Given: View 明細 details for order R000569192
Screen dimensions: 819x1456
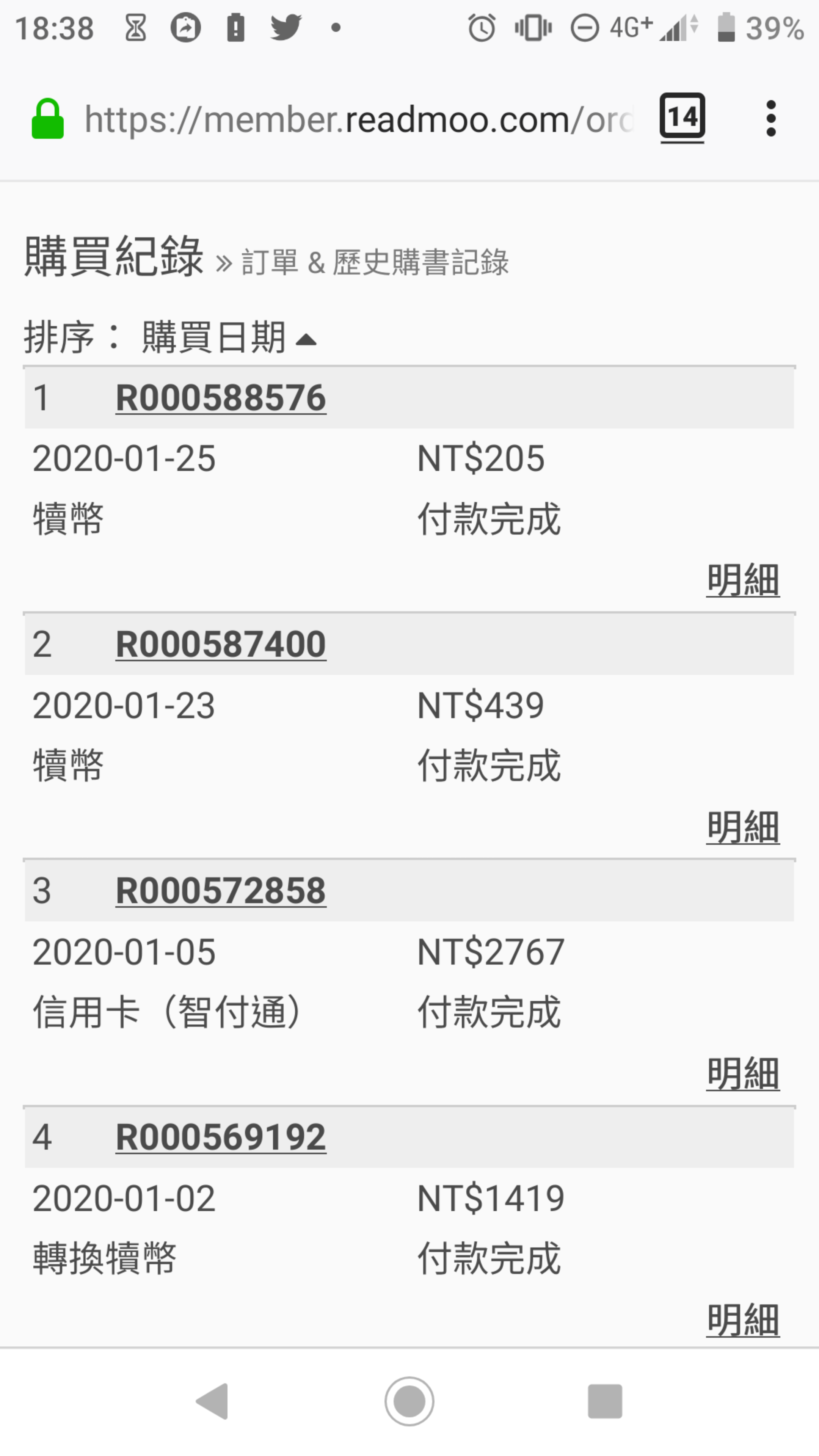Looking at the screenshot, I should click(743, 1320).
